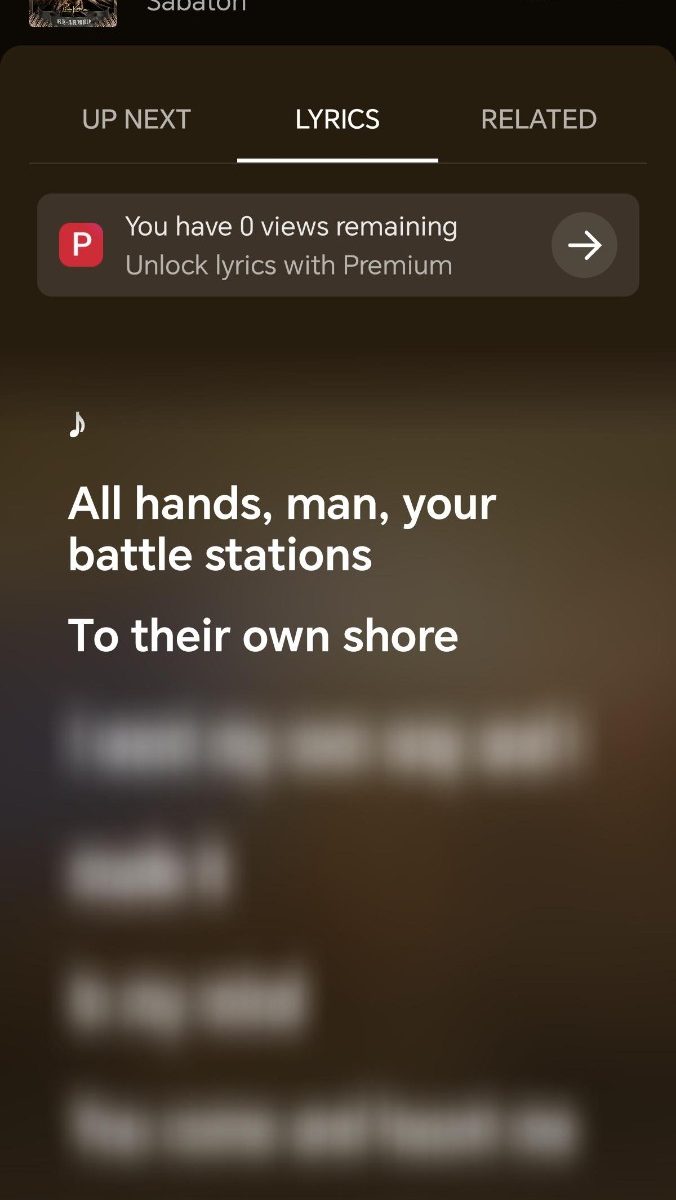
Task: Select the LYRICS tab
Action: tap(337, 120)
